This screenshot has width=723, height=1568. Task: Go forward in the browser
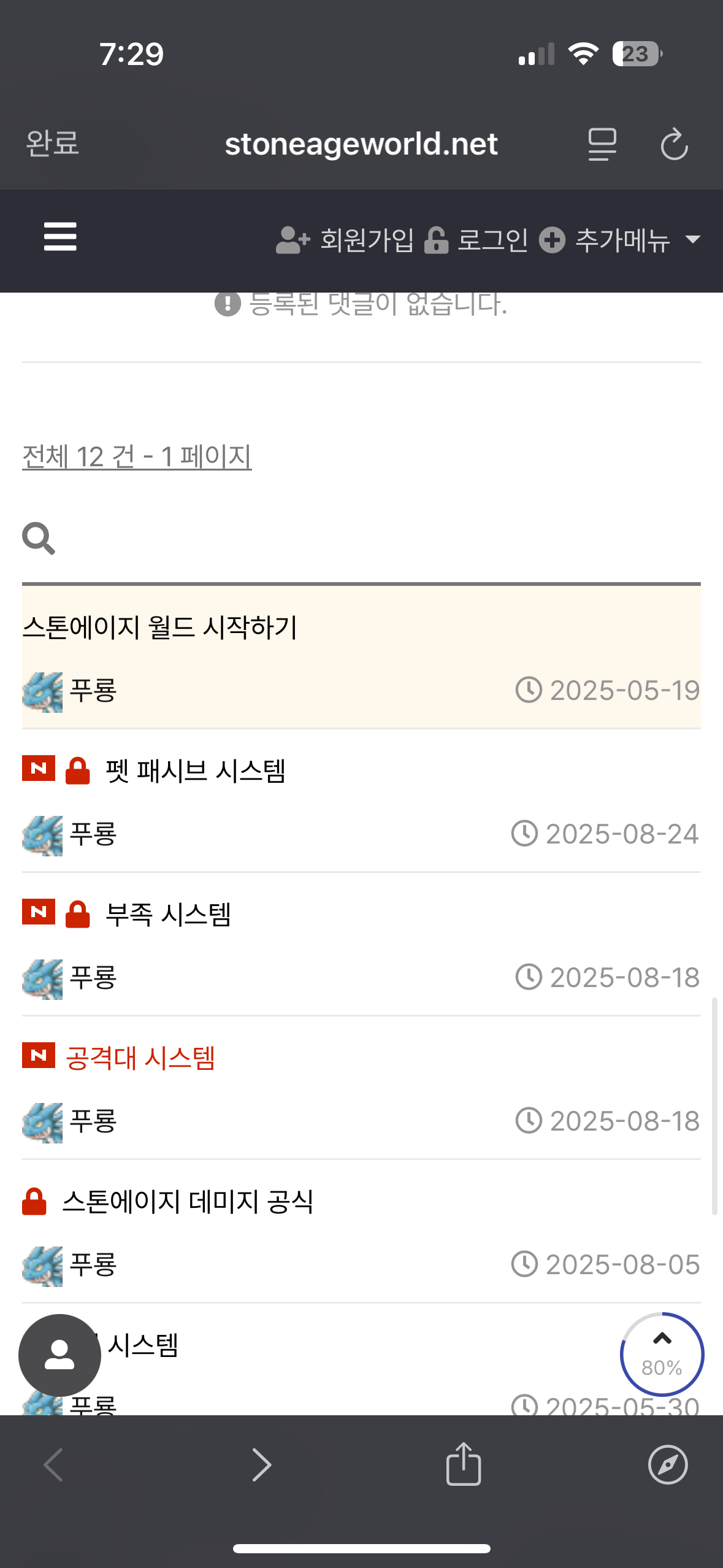[261, 1465]
